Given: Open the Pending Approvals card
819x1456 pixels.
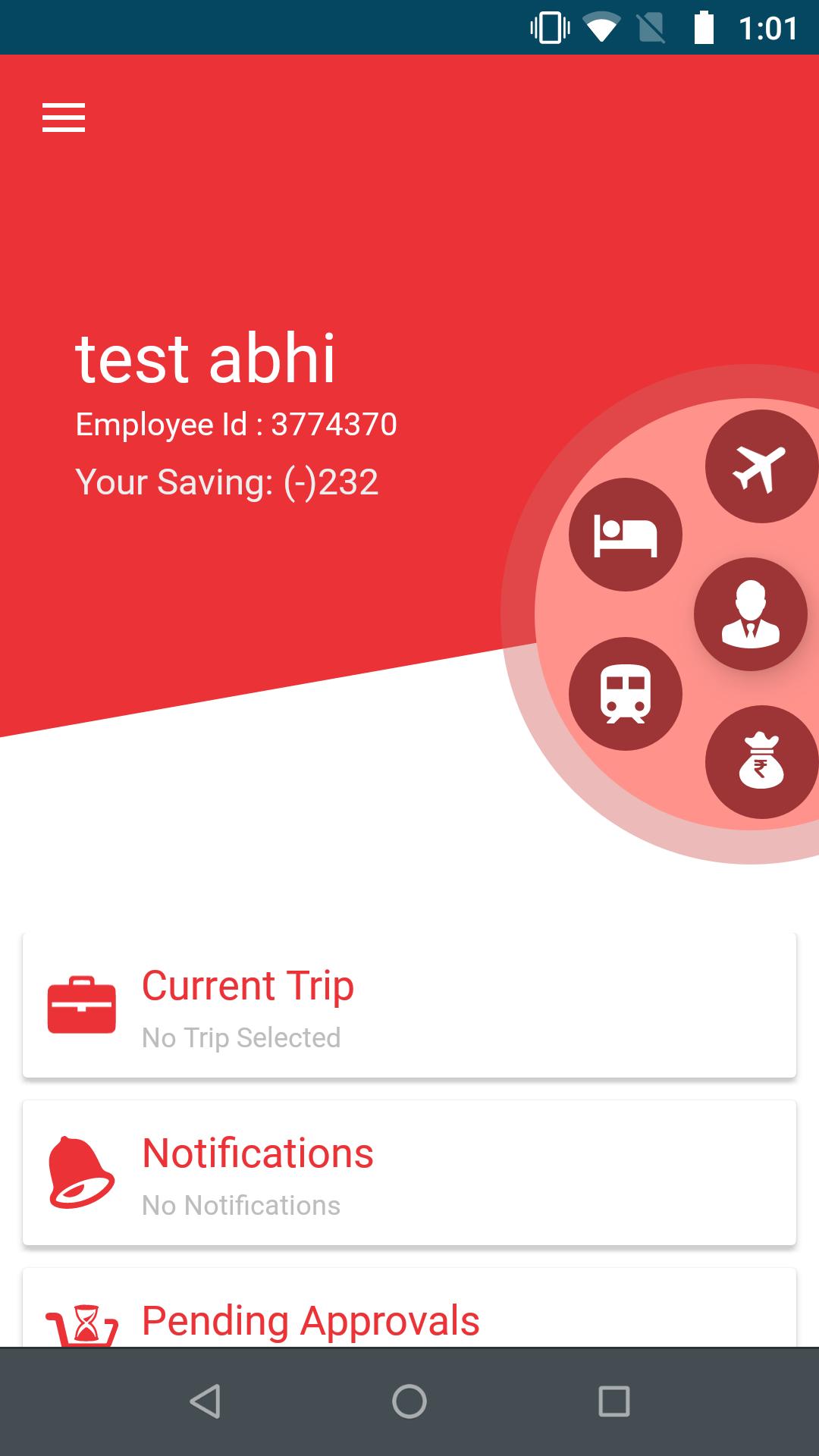Looking at the screenshot, I should (409, 1316).
